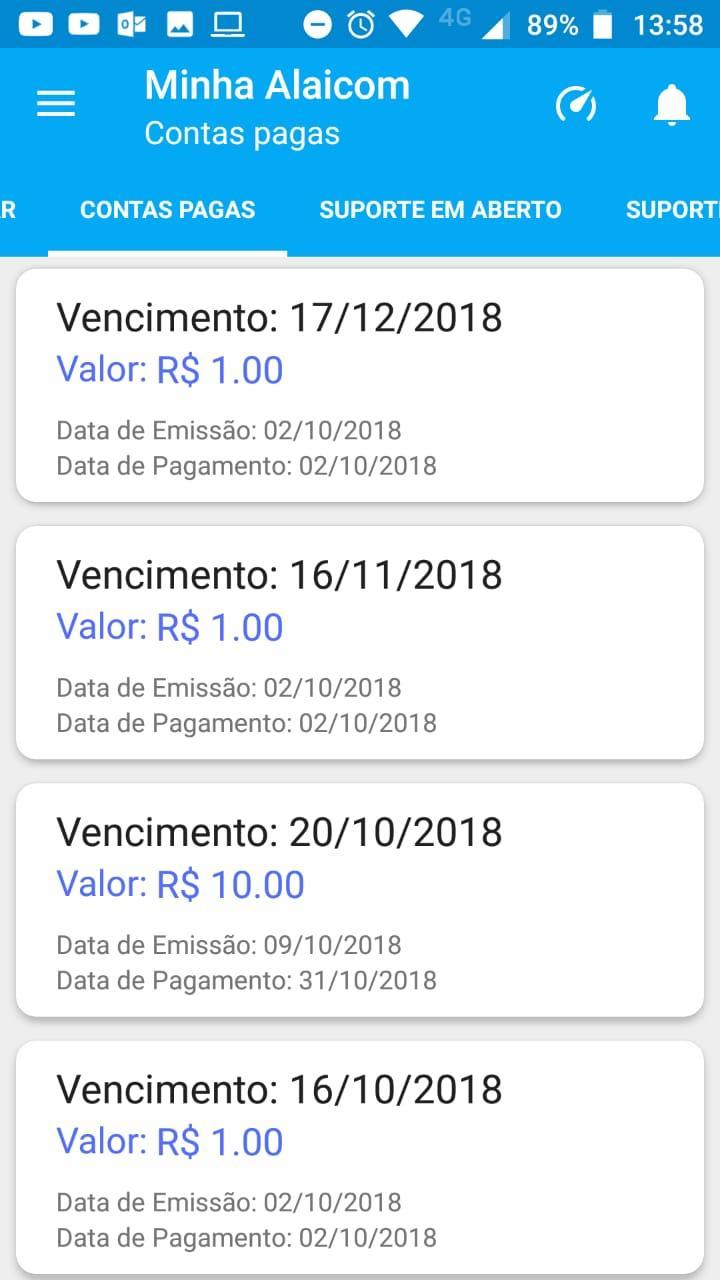Select the Contas Pagas tab

pos(168,210)
